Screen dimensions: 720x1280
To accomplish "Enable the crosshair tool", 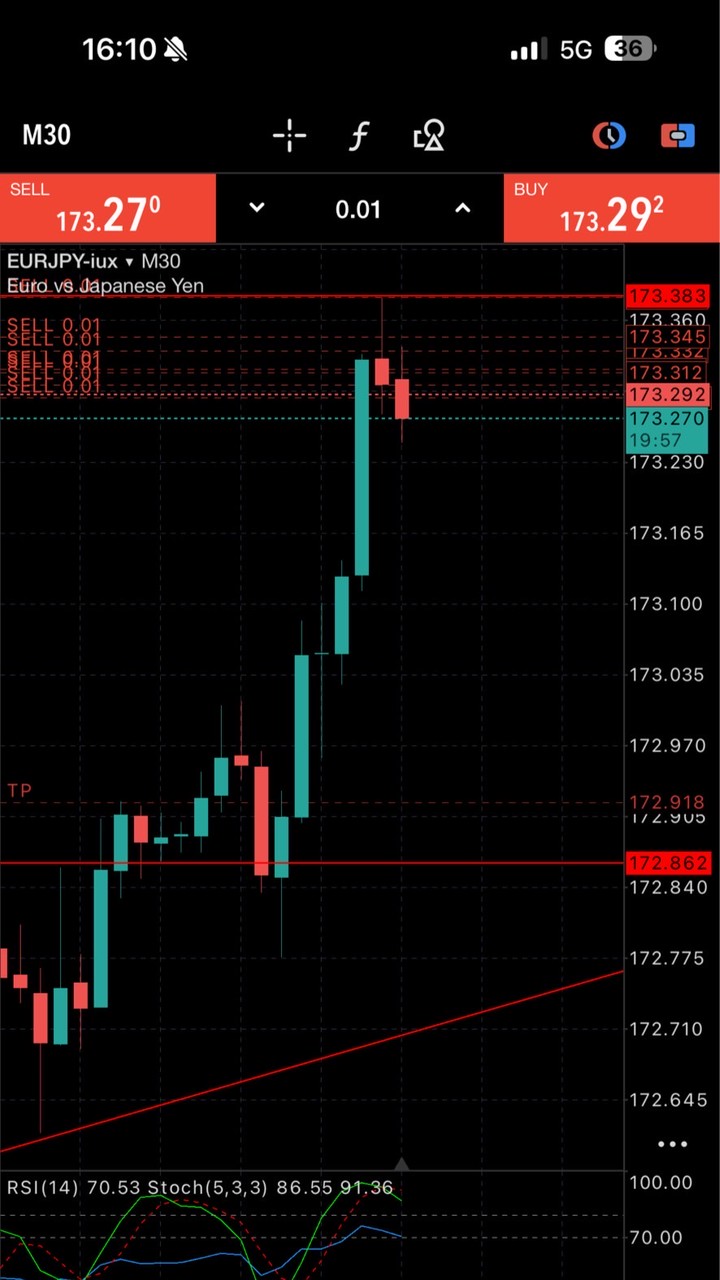I will [289, 135].
